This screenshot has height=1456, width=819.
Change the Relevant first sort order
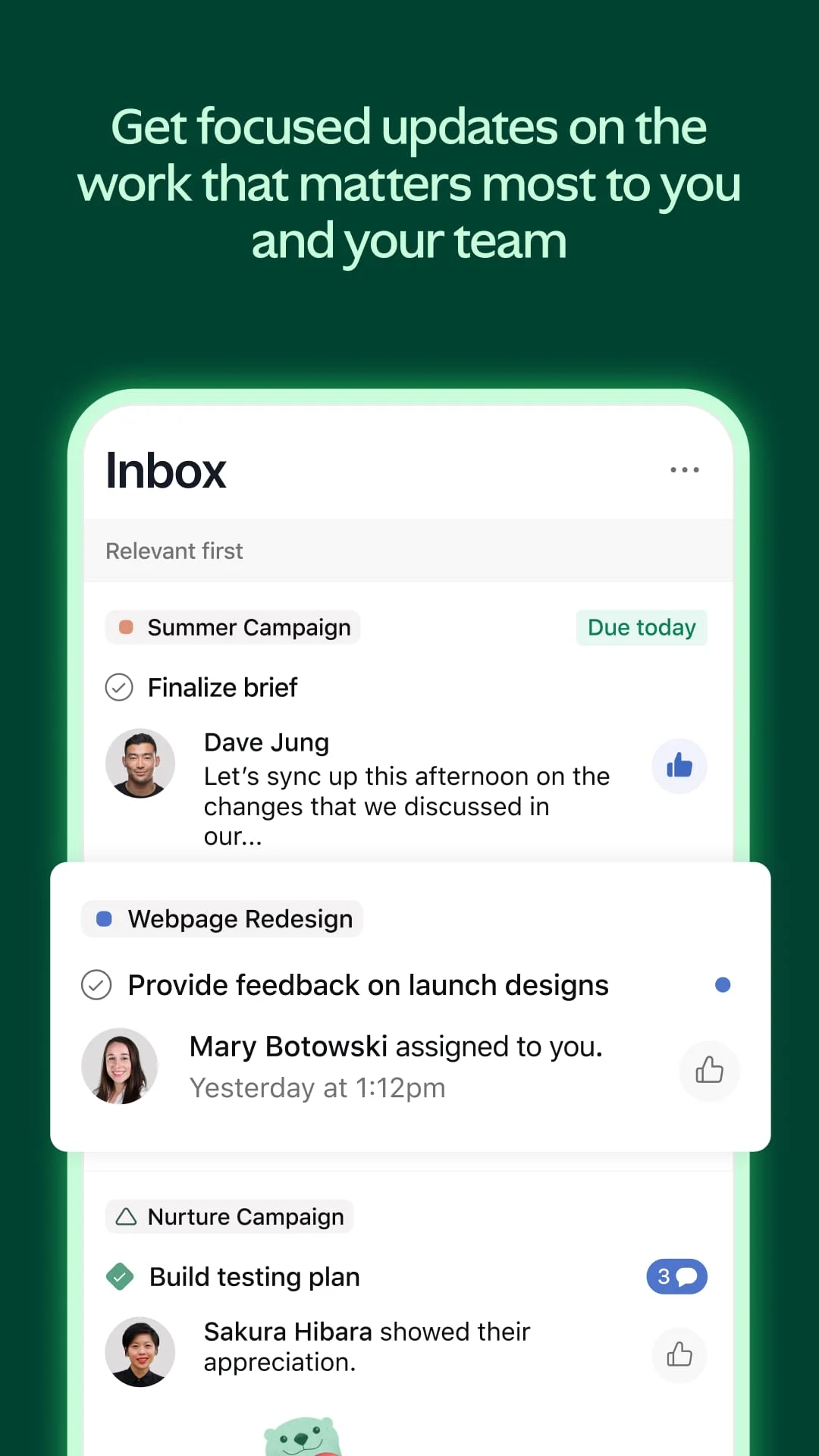point(174,551)
